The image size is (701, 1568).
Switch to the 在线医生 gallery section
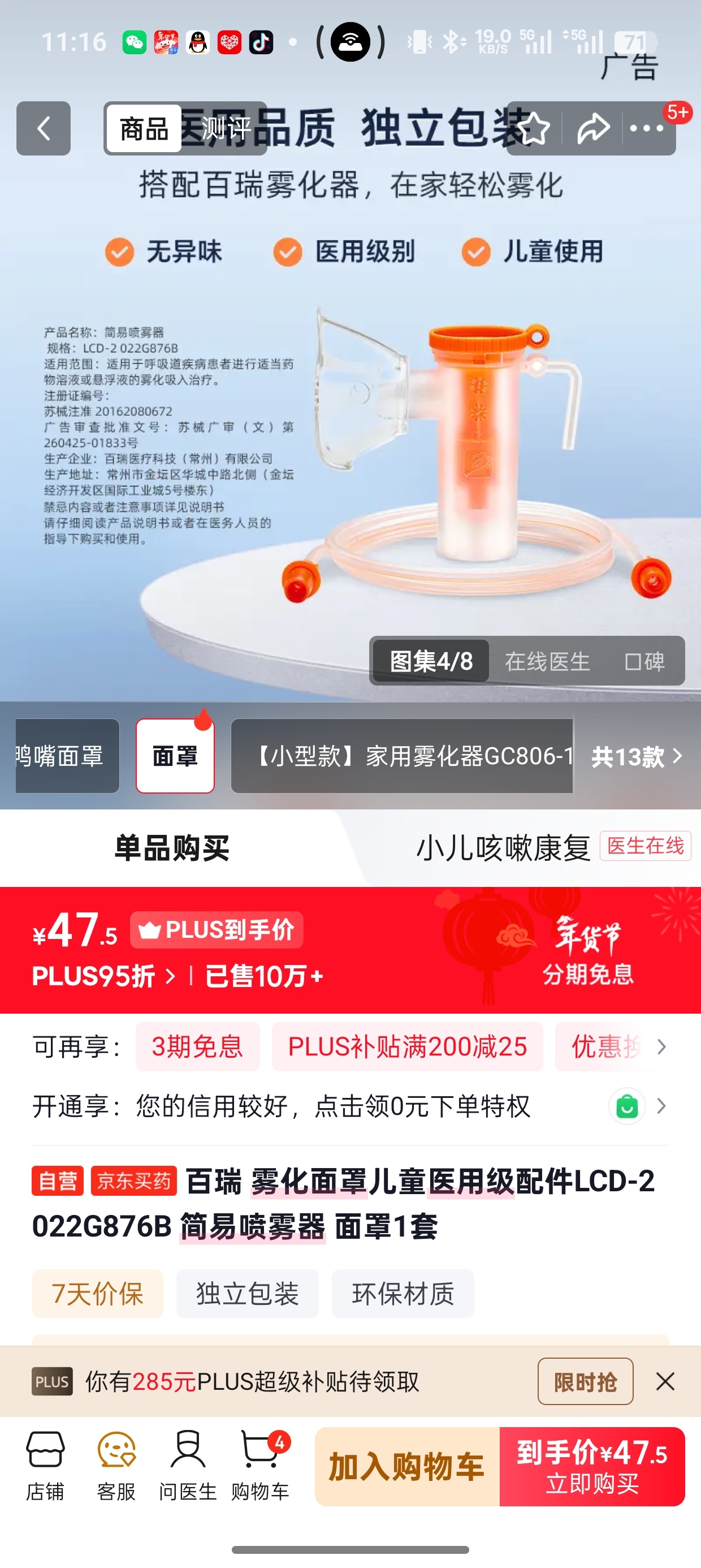tap(547, 661)
